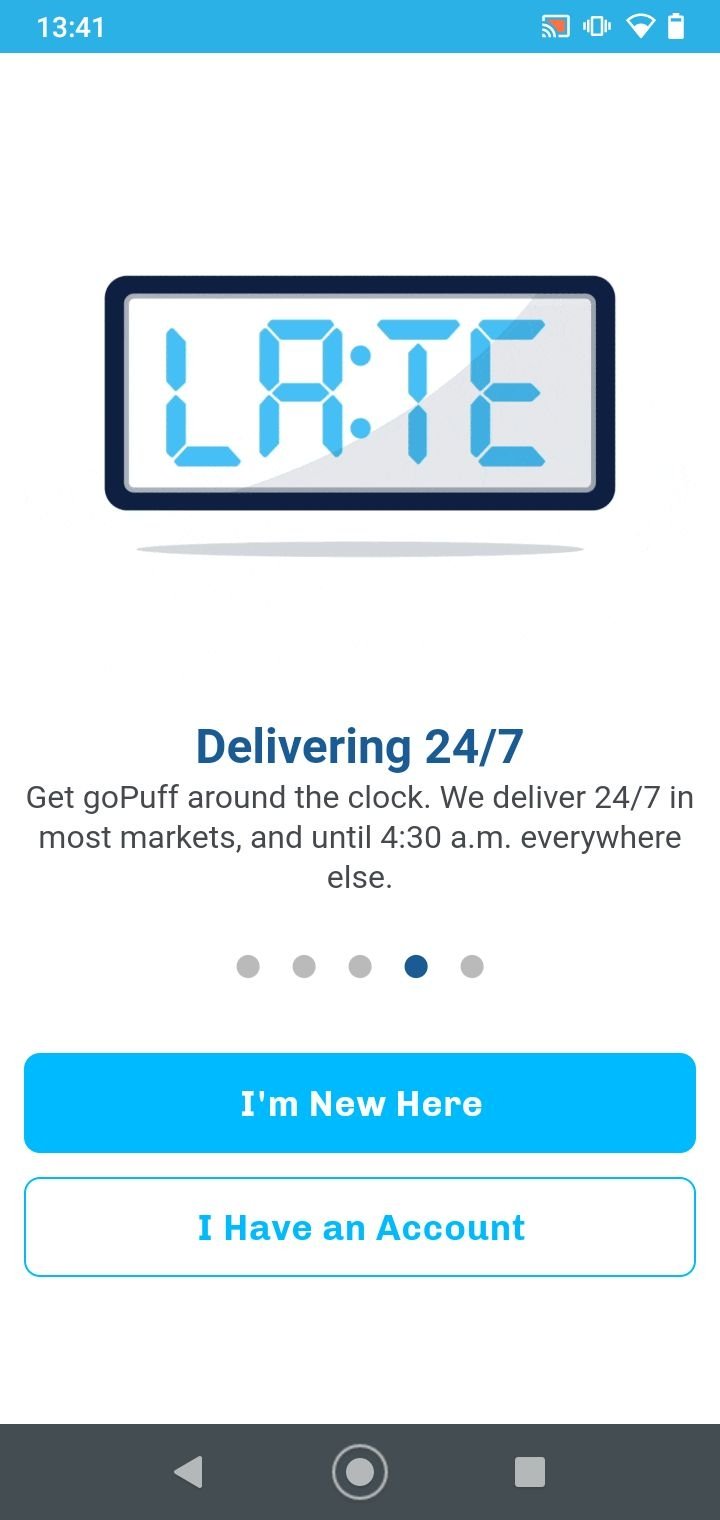Go back using the system back button
The width and height of the screenshot is (720, 1520).
pos(188,1472)
